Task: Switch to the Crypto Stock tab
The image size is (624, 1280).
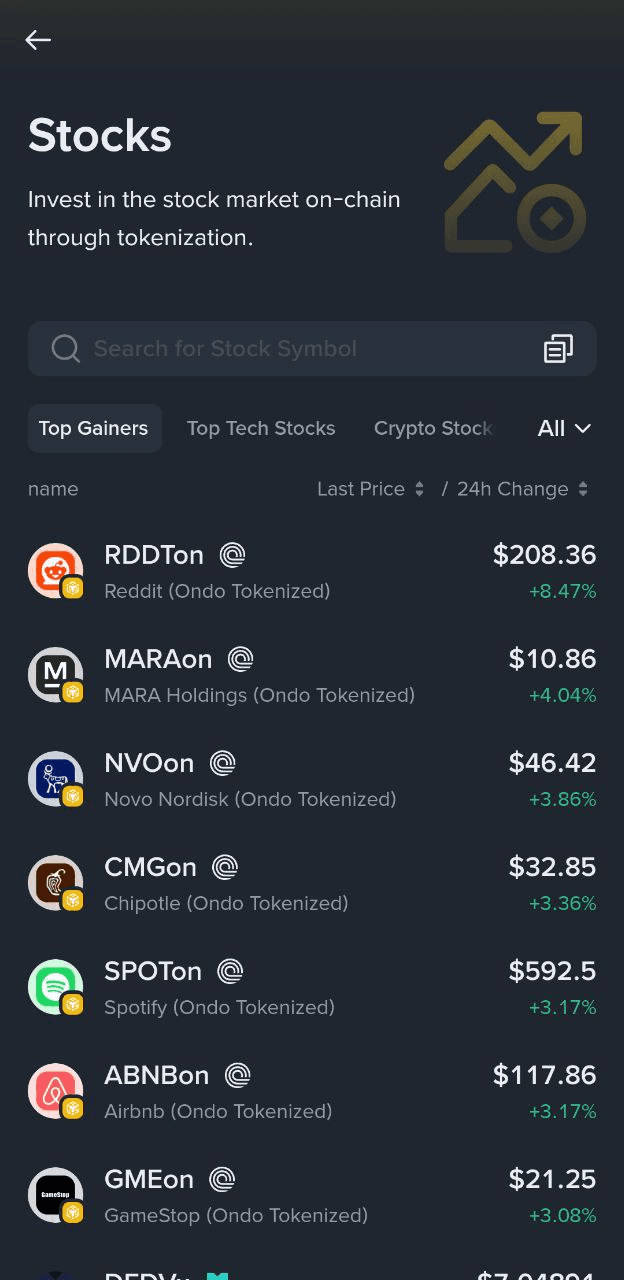Action: click(433, 429)
